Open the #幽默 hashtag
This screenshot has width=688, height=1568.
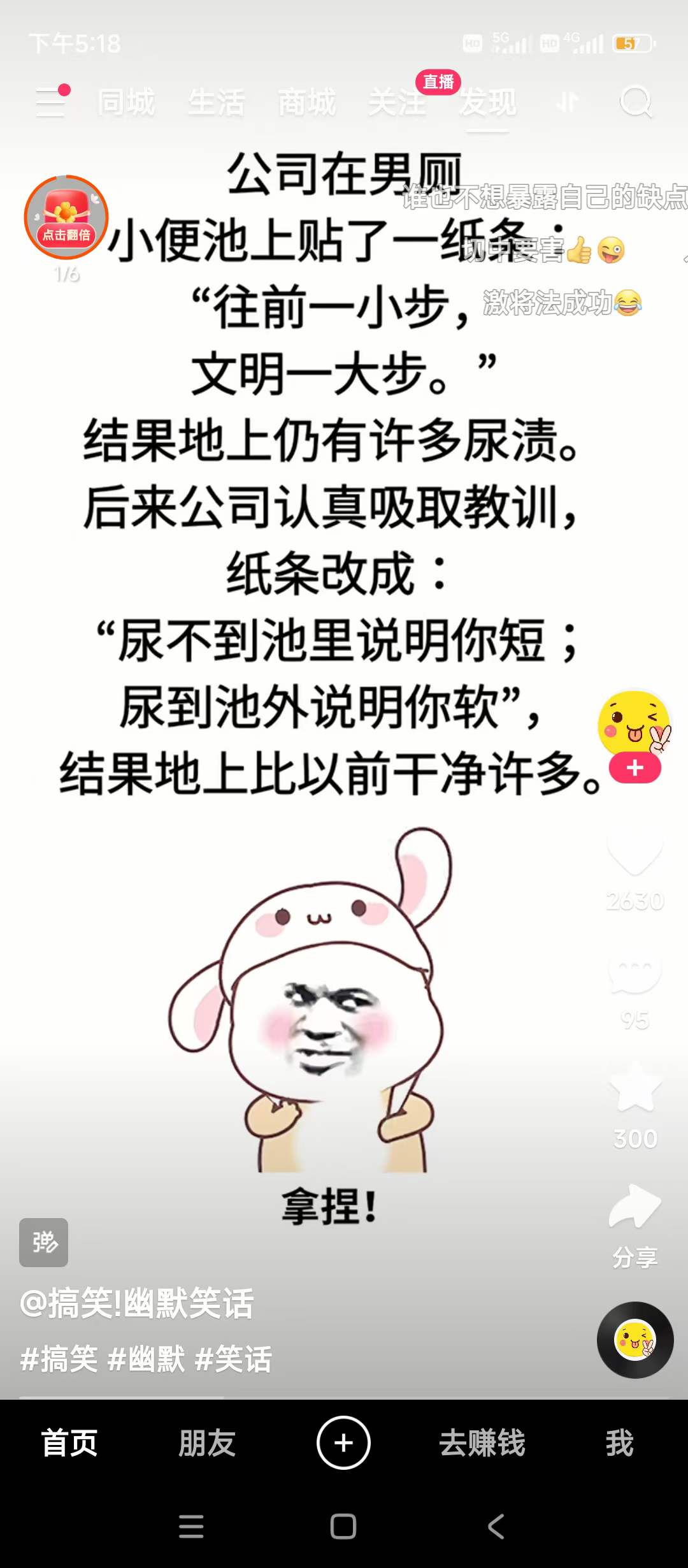(x=147, y=1359)
